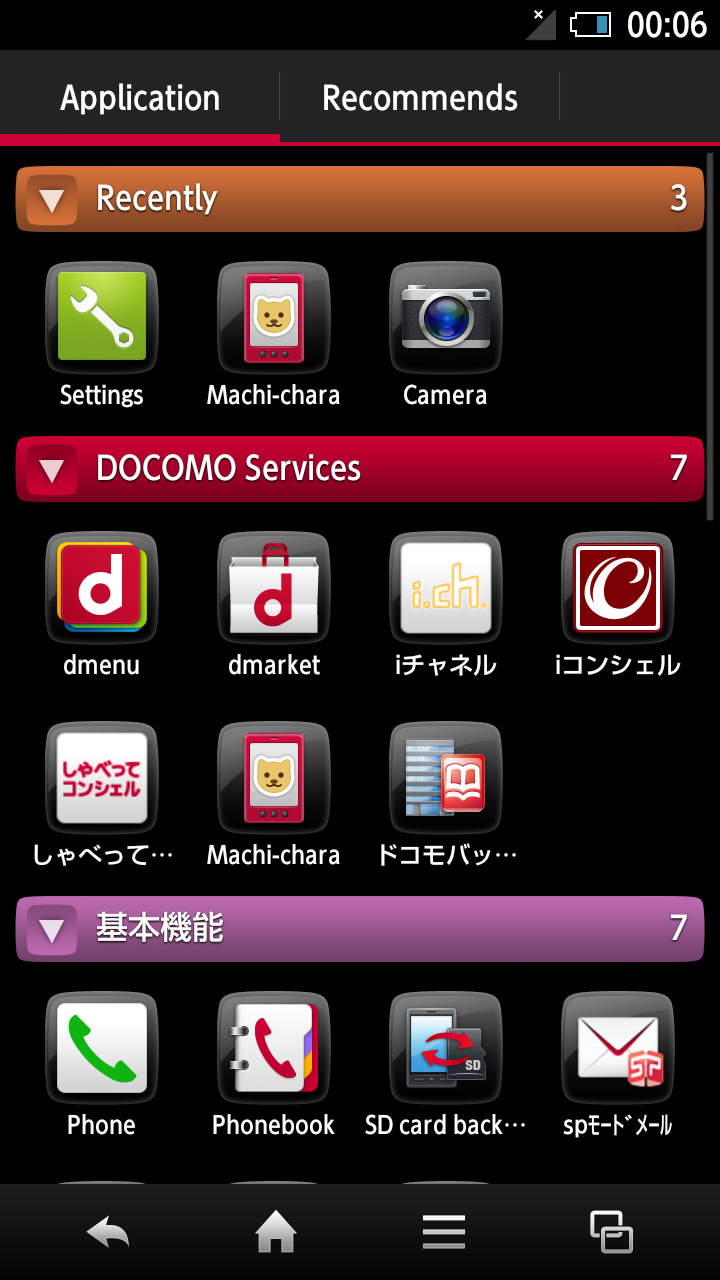Switch to the Recommends tab

419,98
